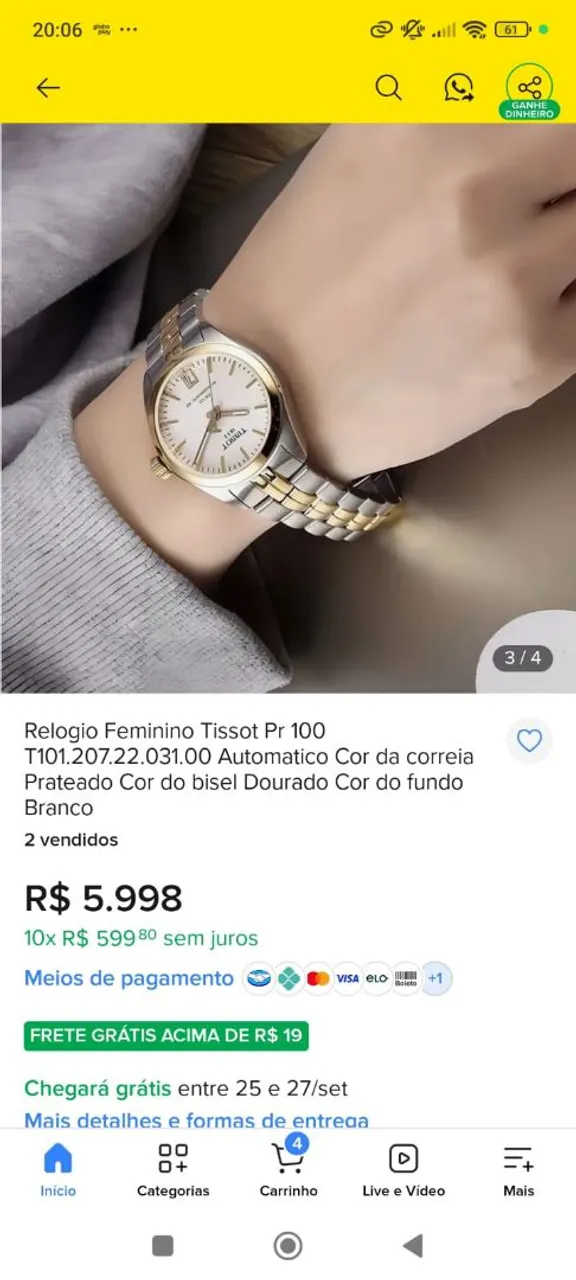Go back using the top-left arrow
The width and height of the screenshot is (576, 1280).
[48, 88]
